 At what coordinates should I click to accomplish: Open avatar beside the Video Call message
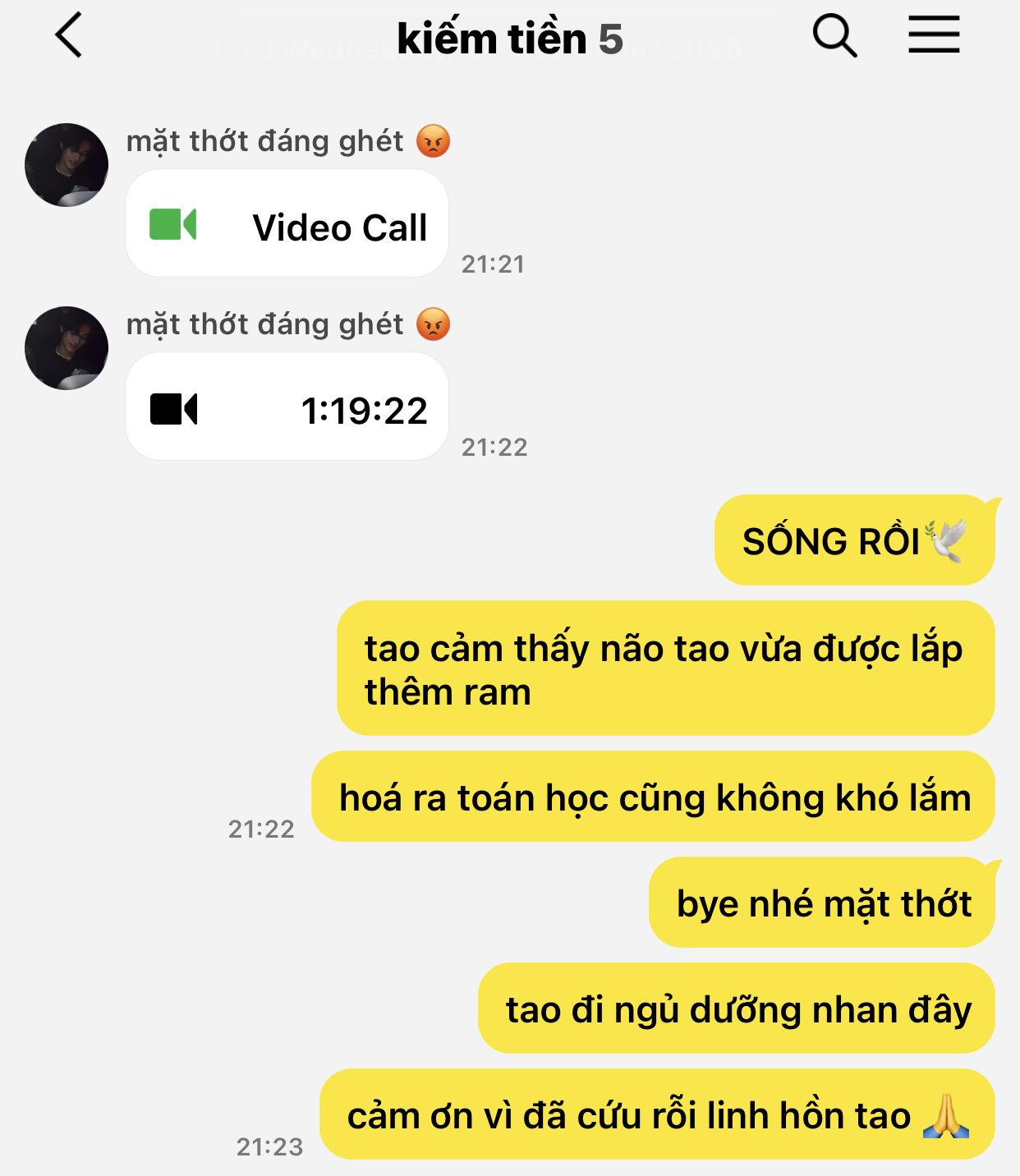(x=67, y=165)
